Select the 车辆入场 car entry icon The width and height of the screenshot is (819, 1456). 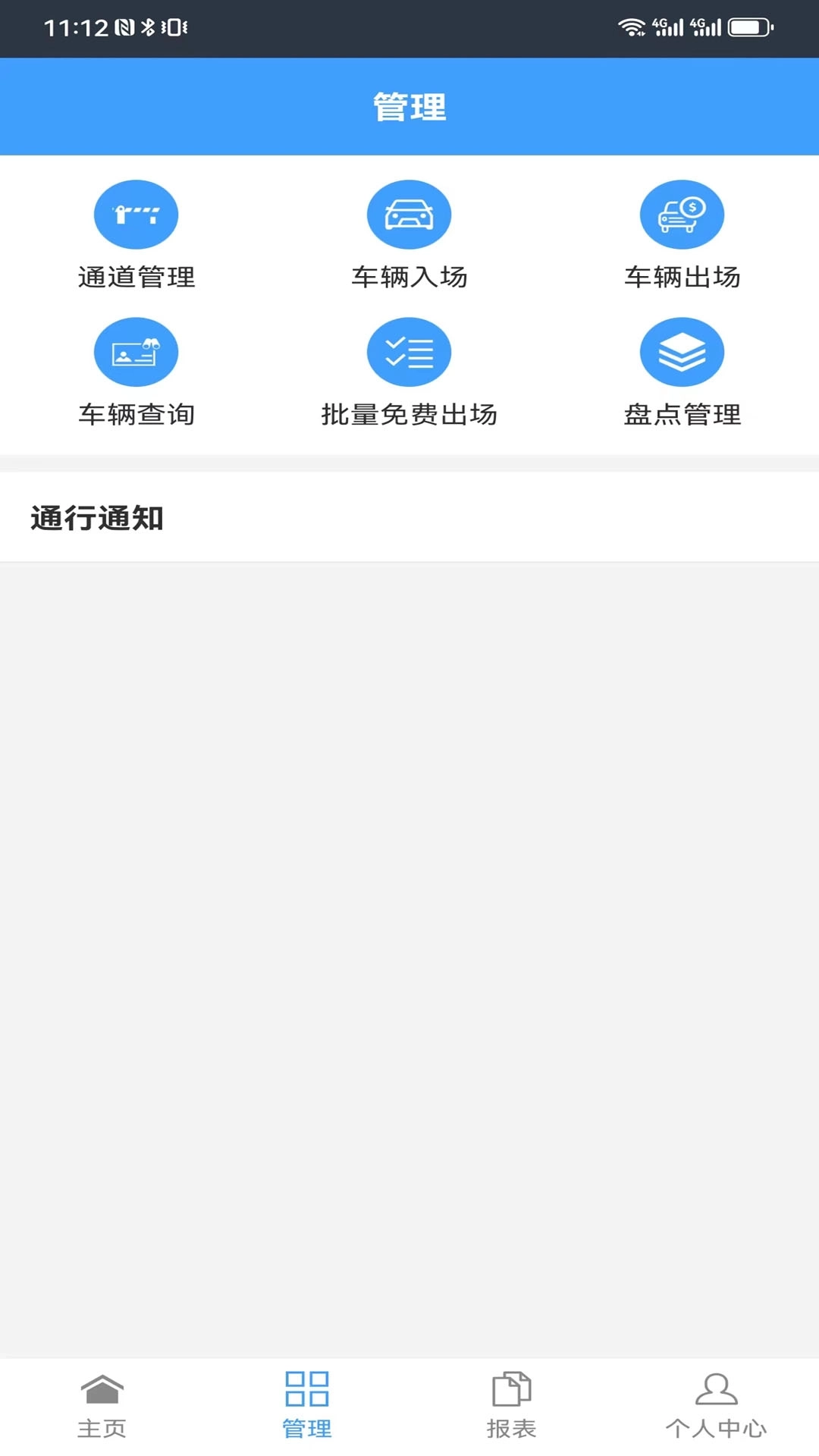pyautogui.click(x=409, y=214)
